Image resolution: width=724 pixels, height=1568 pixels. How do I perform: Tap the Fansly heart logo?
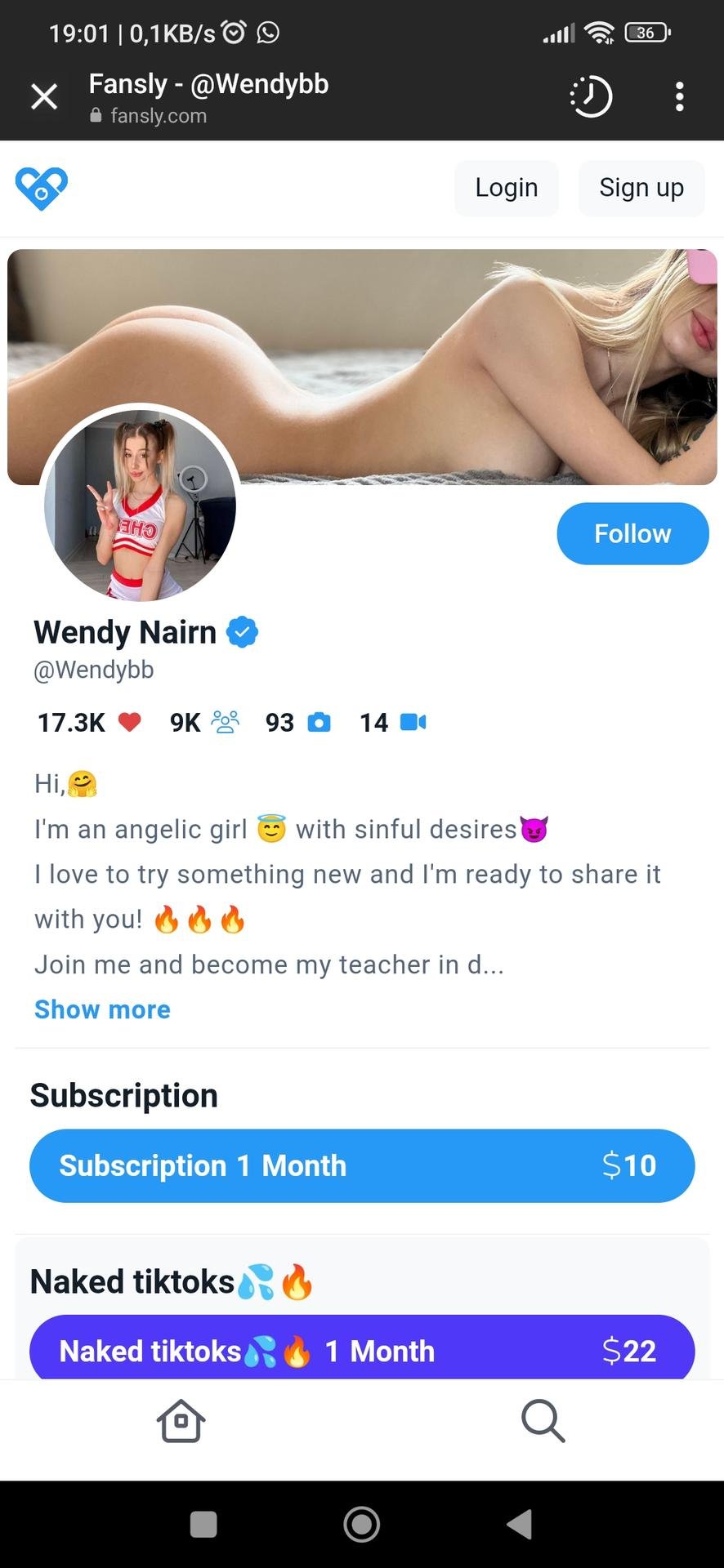(41, 189)
